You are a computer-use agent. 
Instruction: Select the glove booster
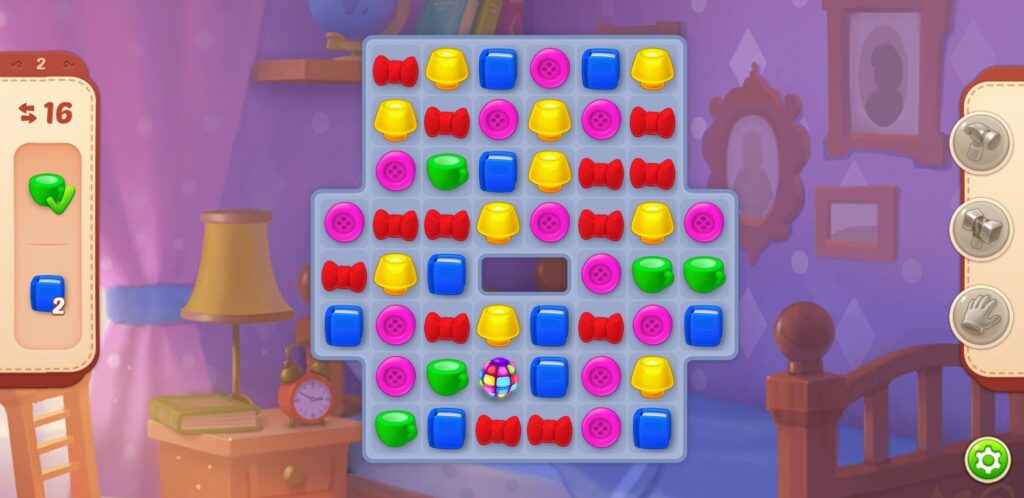pos(981,316)
